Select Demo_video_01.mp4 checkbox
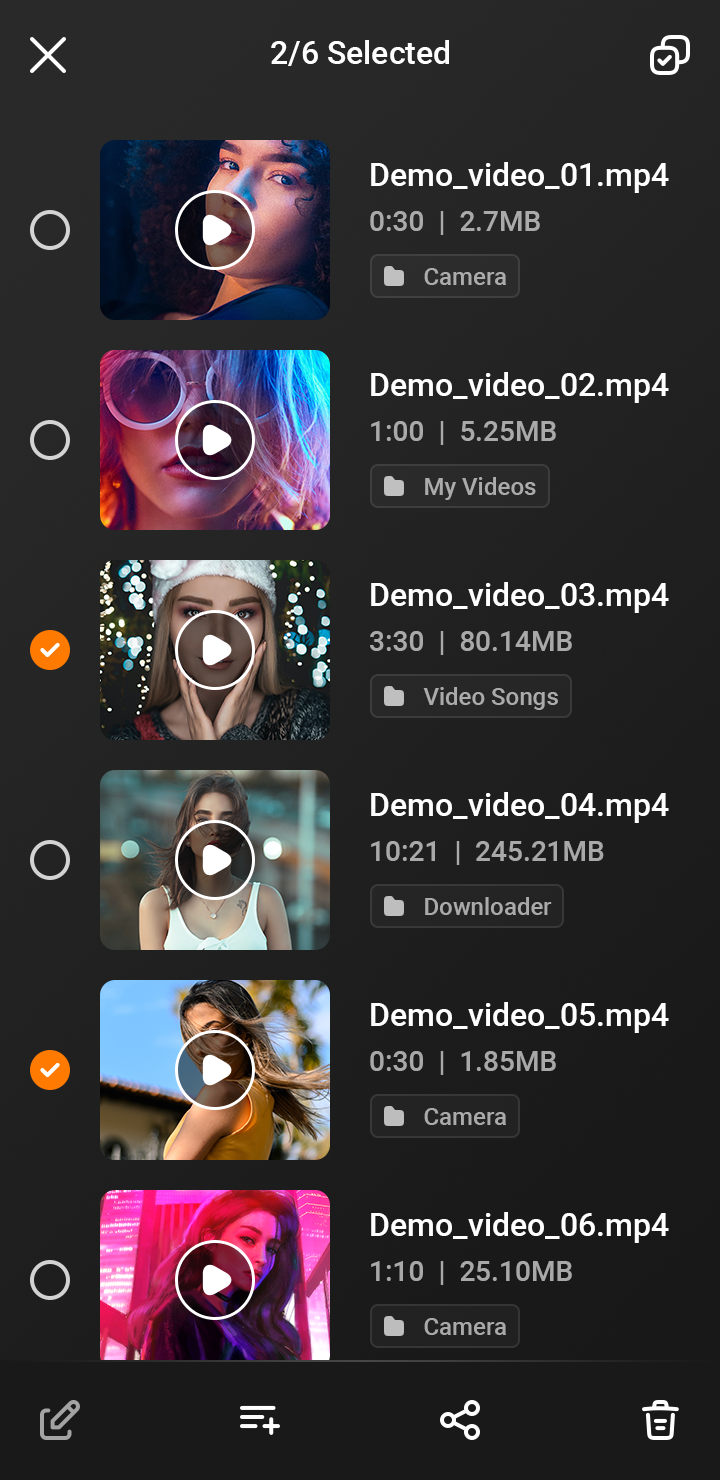This screenshot has width=720, height=1480. pyautogui.click(x=50, y=230)
